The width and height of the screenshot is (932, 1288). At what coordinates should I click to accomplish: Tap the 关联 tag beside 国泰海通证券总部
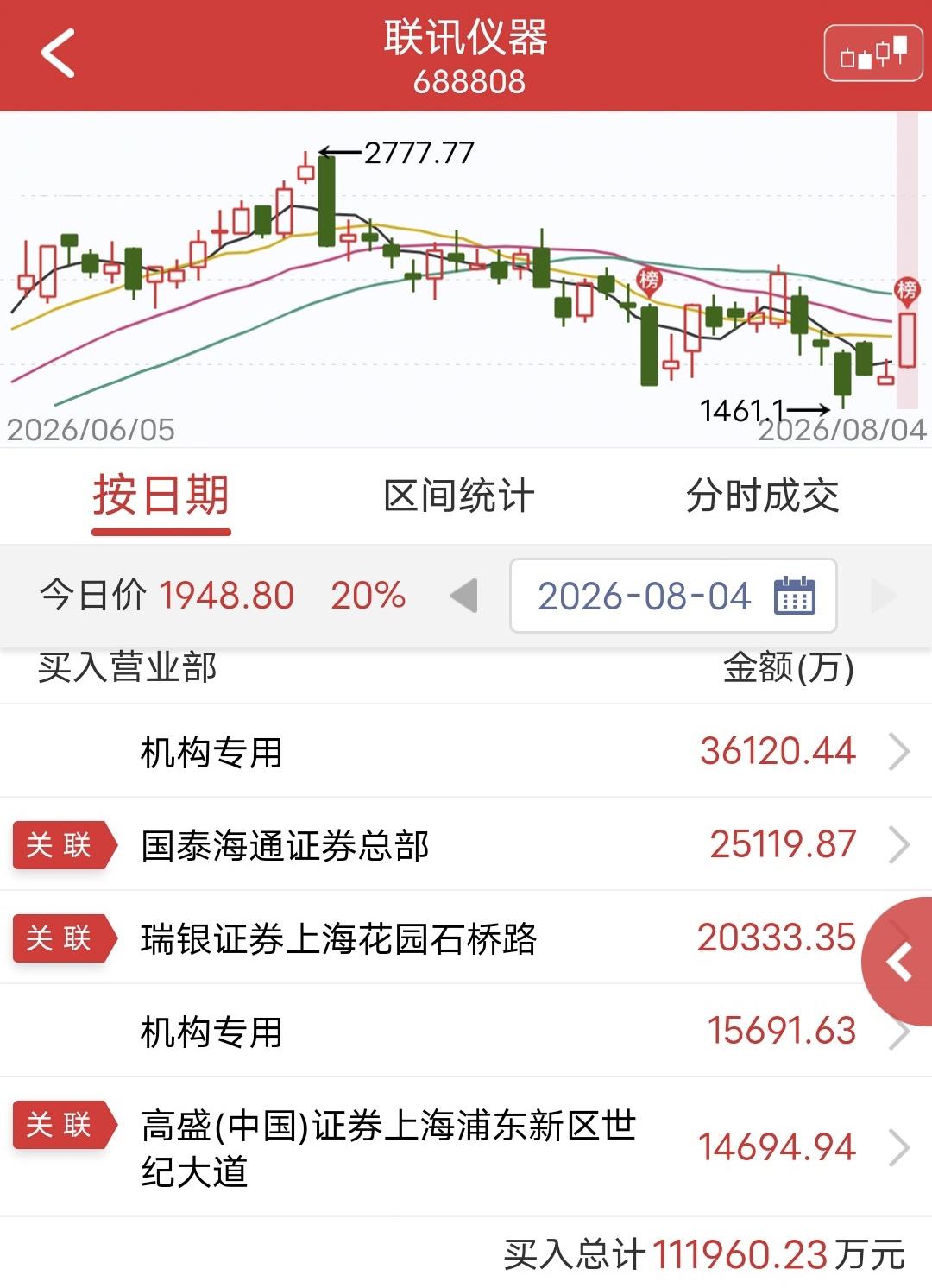click(65, 844)
